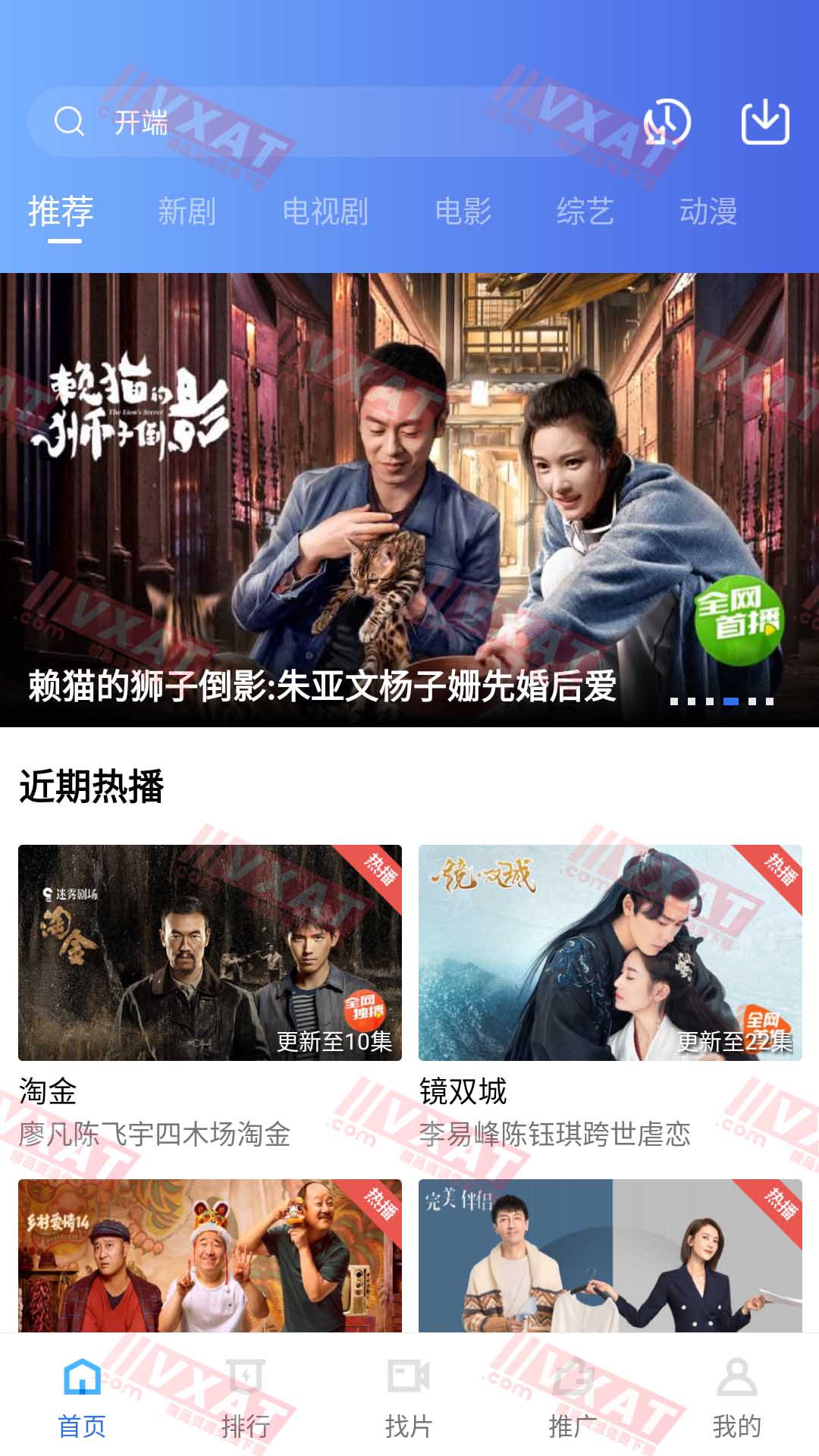Switch to the 综艺 tab

pos(585,212)
